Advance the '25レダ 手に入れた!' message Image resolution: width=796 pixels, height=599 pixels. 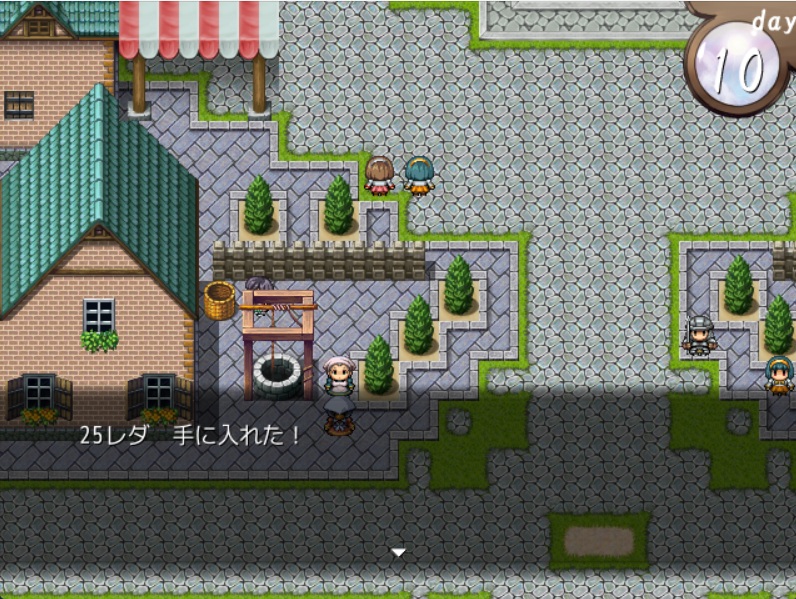[x=398, y=552]
